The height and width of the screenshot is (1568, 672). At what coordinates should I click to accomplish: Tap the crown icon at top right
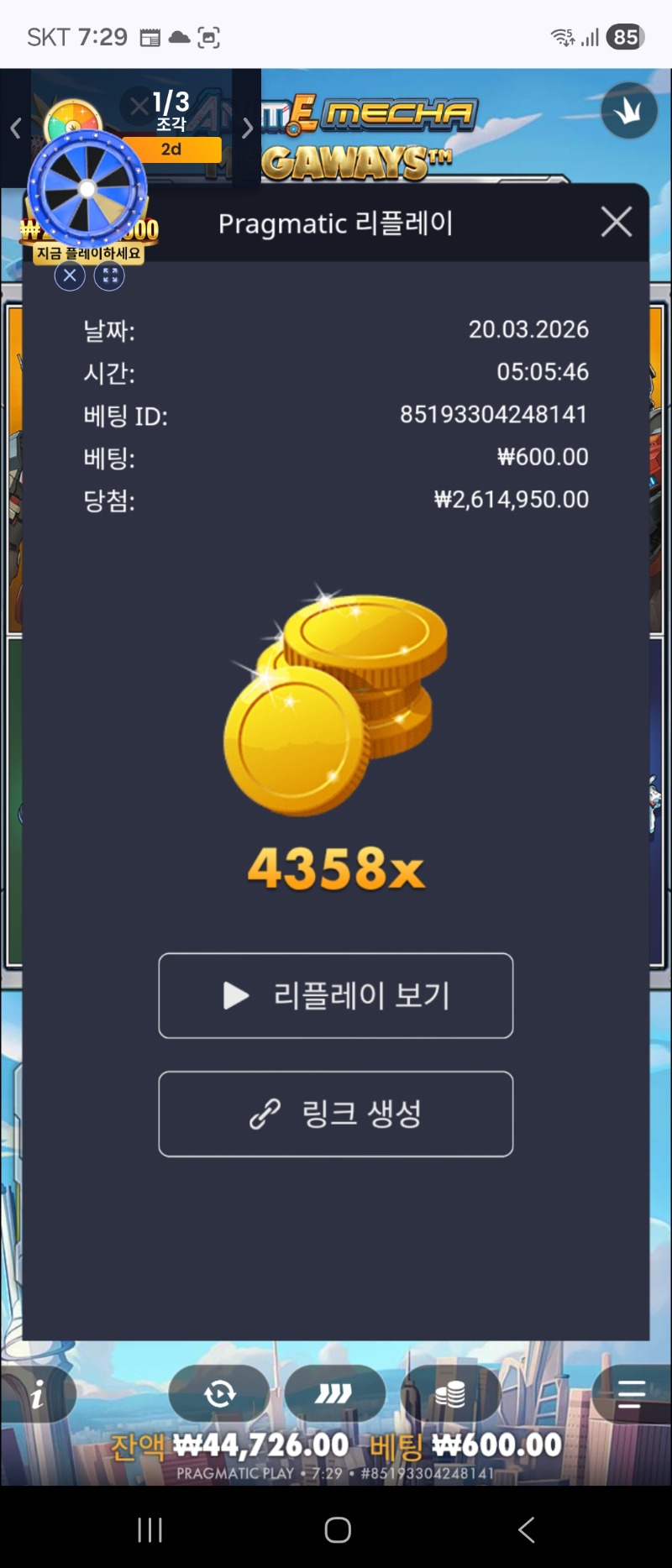tap(628, 111)
